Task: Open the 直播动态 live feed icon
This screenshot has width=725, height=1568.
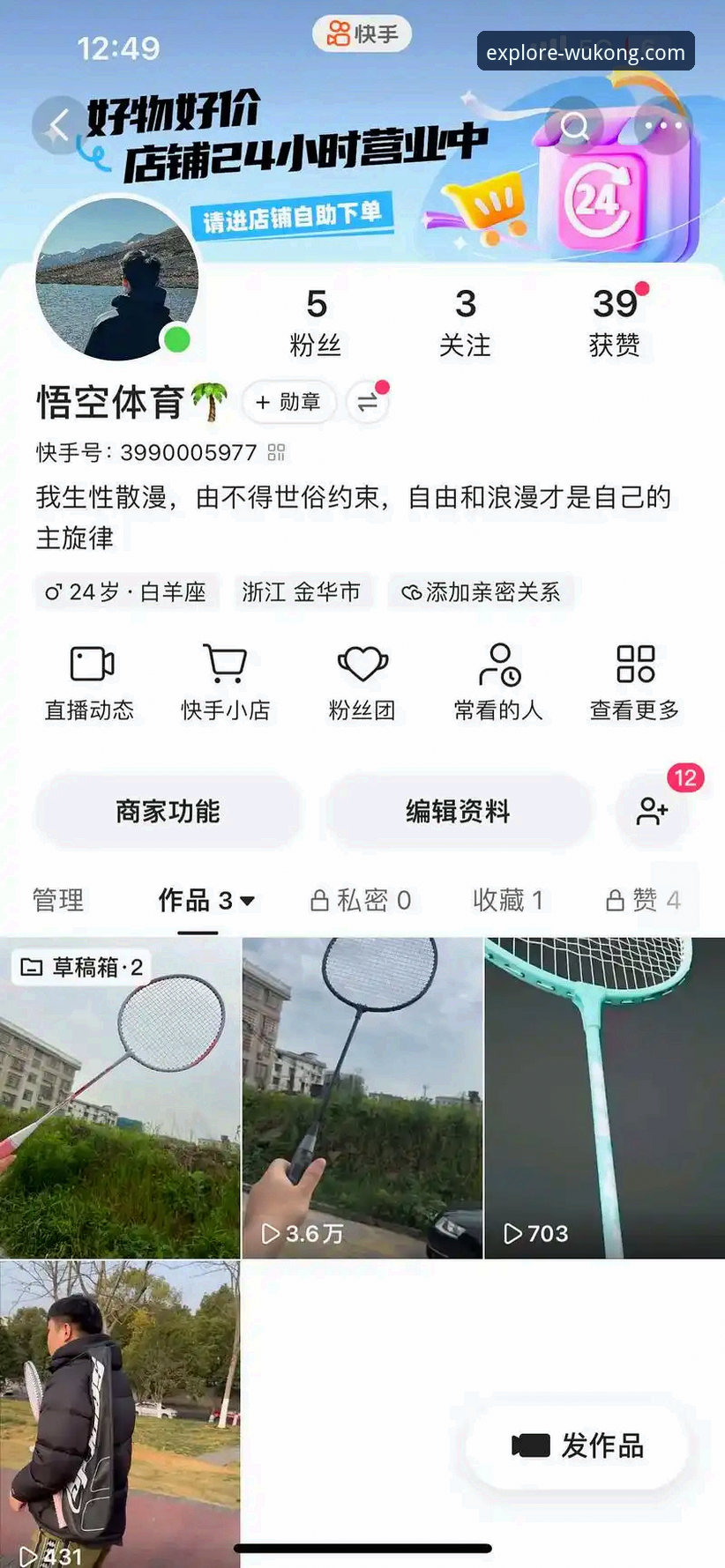Action: (90, 680)
